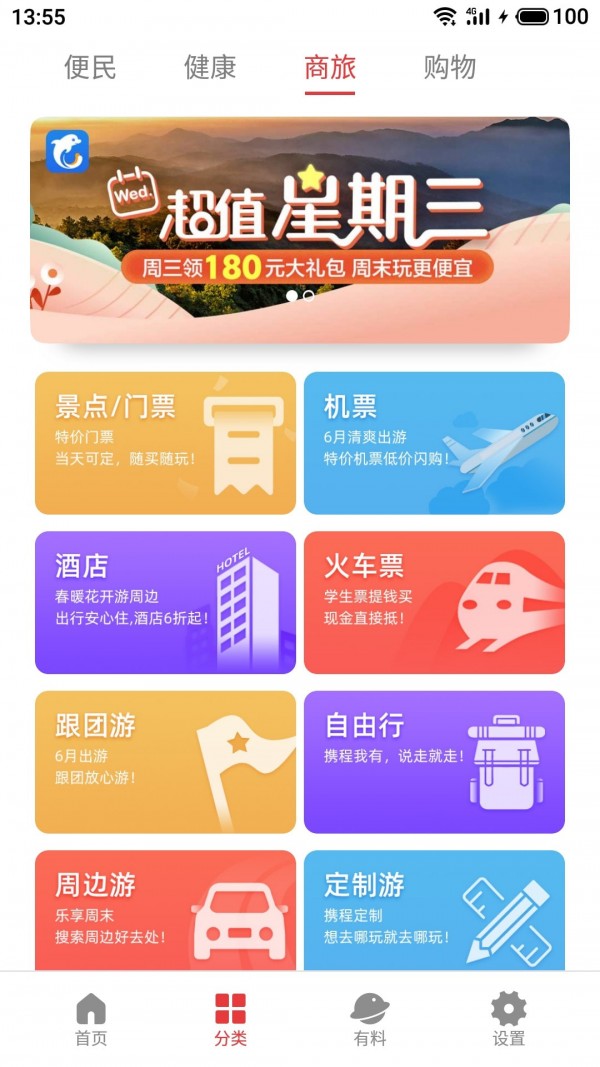Tap the selected 商旅 top tab
Screen dimensions: 600x1067
click(x=330, y=68)
